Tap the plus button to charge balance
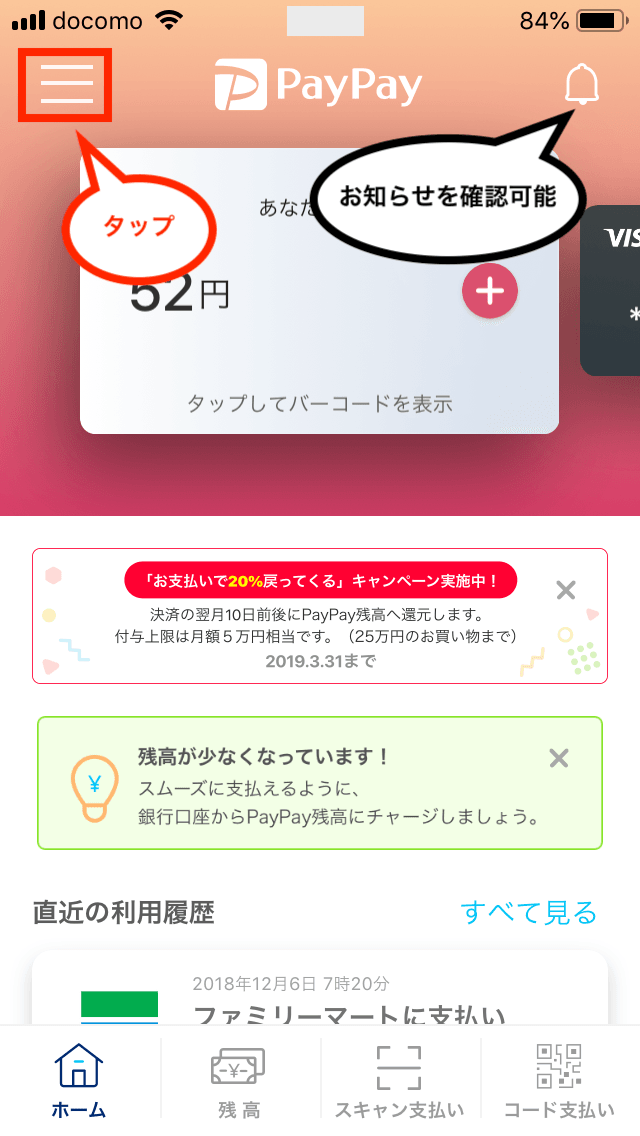The height and width of the screenshot is (1136, 640). (489, 292)
